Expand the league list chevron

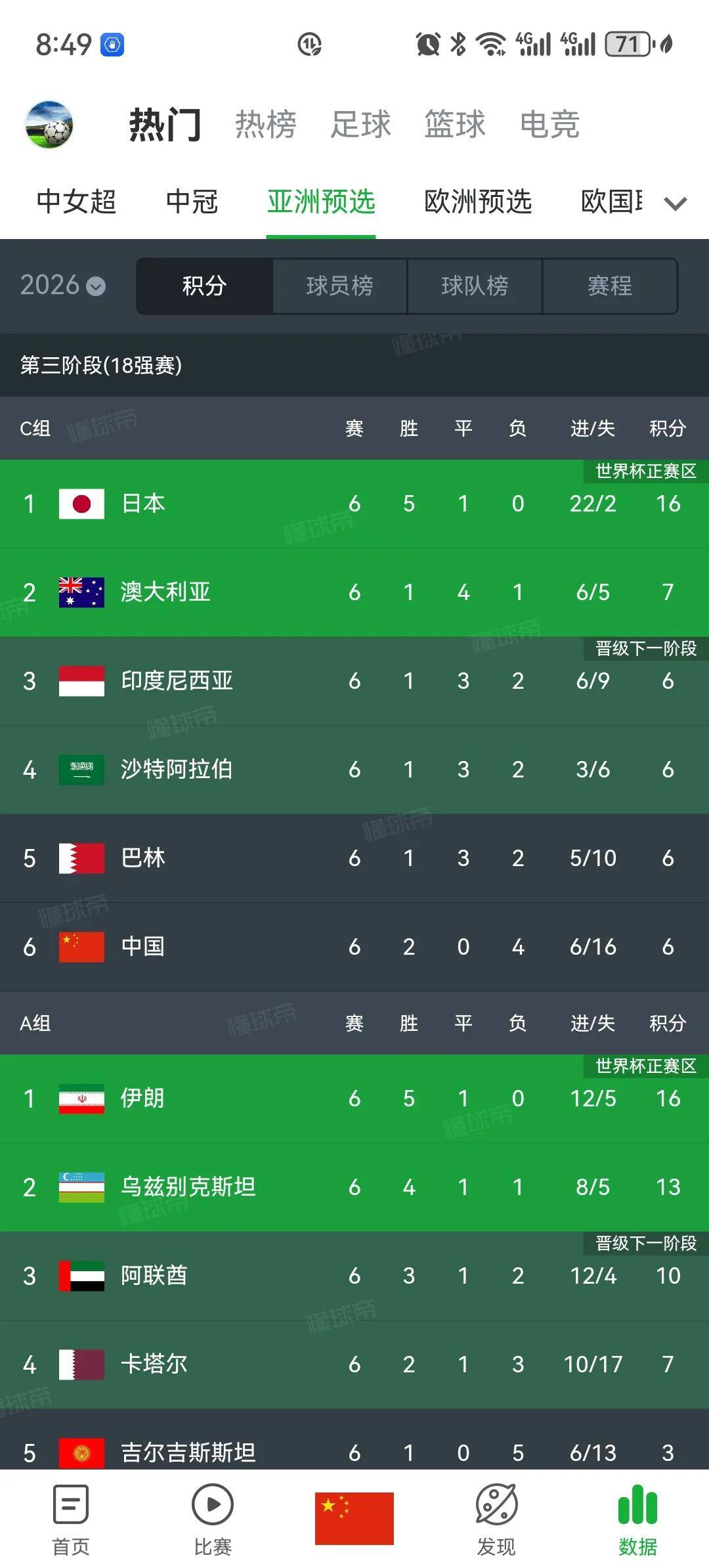click(676, 204)
